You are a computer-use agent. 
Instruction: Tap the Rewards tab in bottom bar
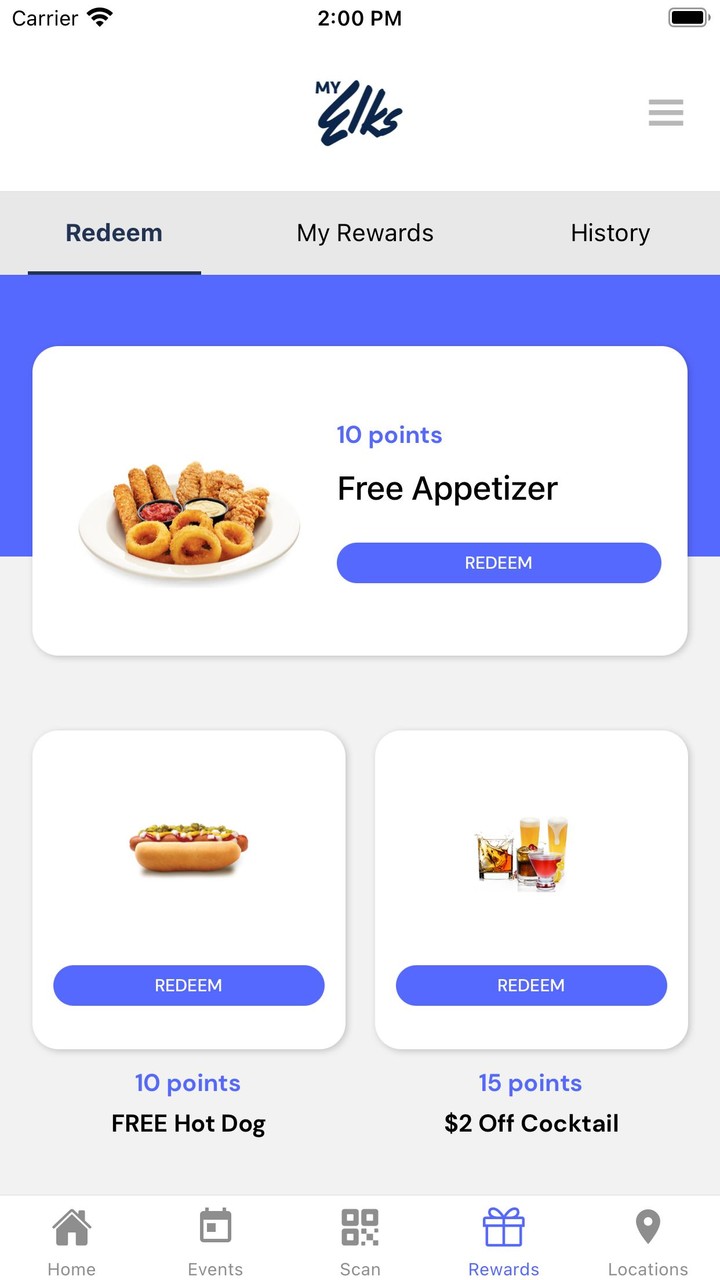(503, 1241)
